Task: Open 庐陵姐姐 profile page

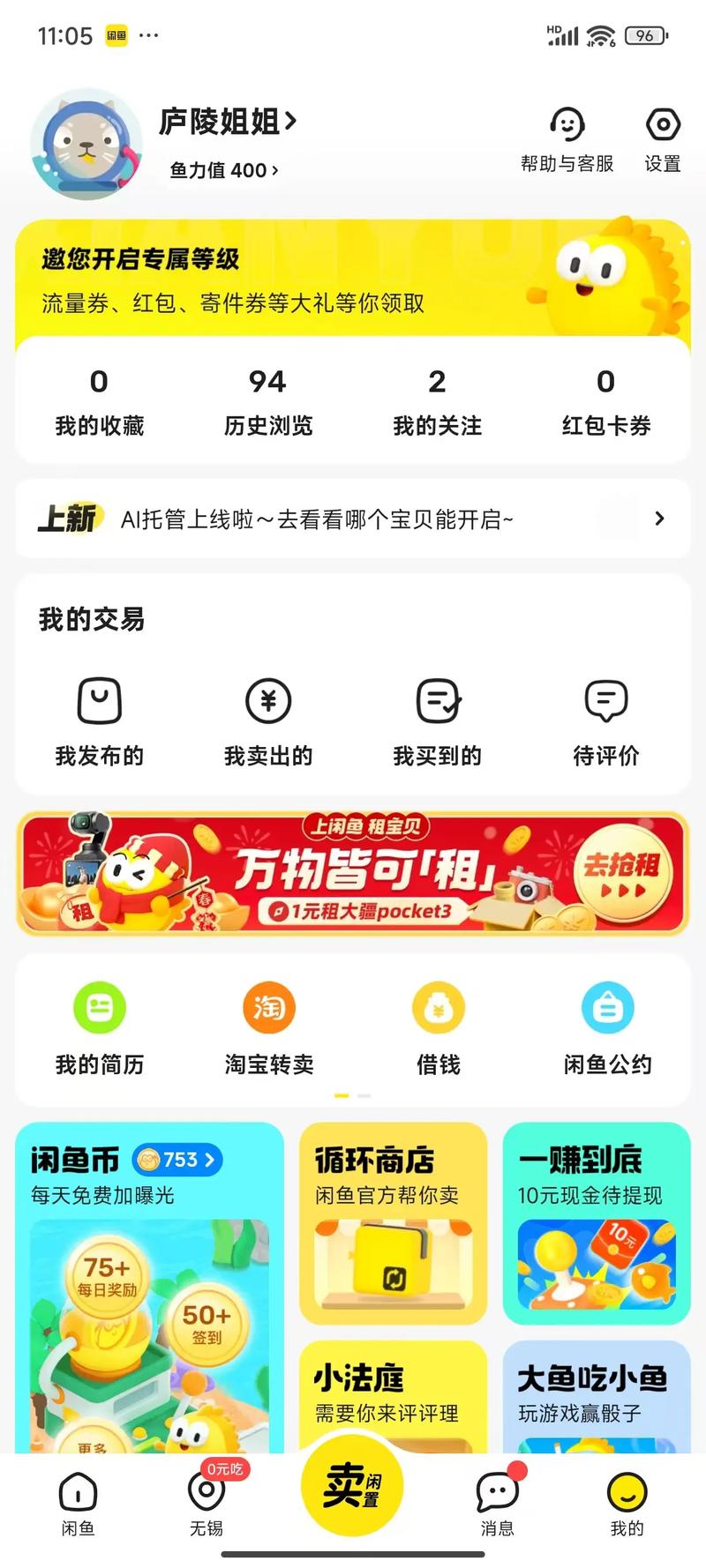Action: coord(228,122)
